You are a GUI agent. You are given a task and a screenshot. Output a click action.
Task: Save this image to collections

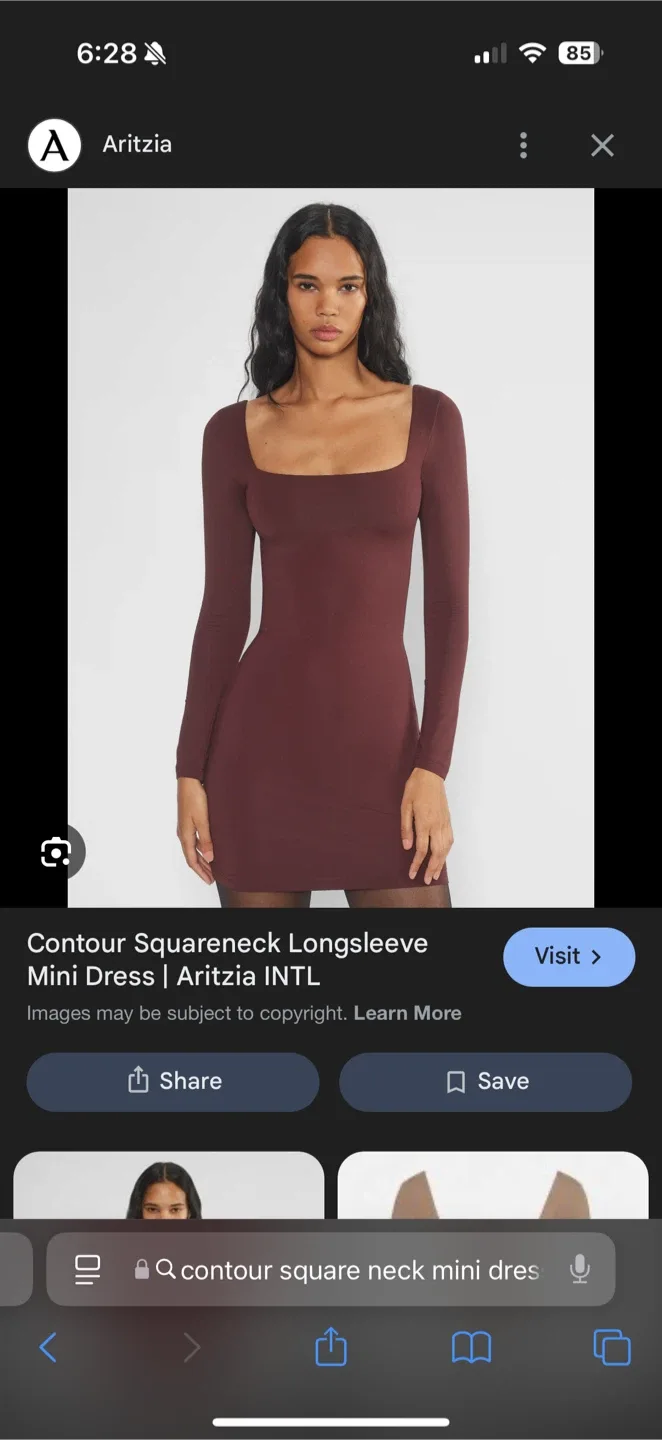[486, 1081]
